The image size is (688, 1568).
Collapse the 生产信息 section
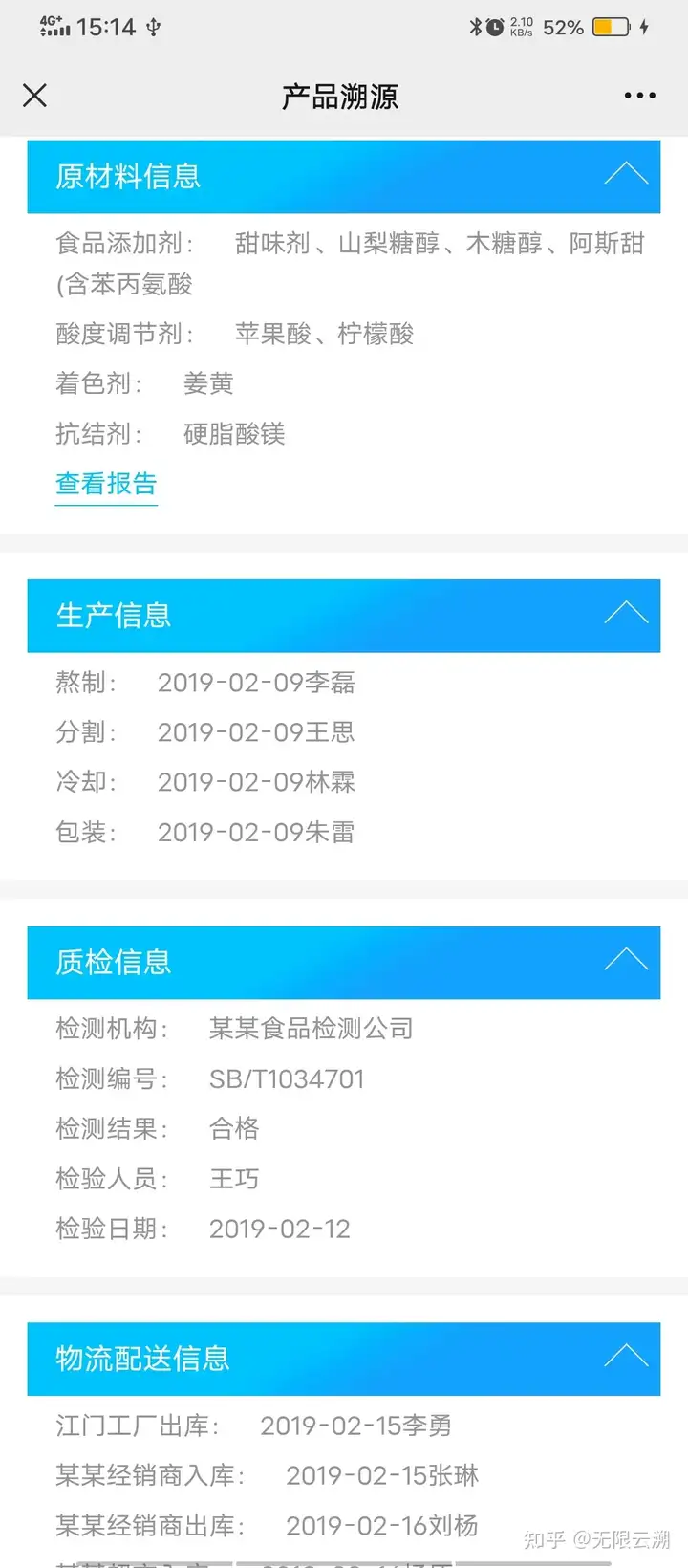pos(626,613)
